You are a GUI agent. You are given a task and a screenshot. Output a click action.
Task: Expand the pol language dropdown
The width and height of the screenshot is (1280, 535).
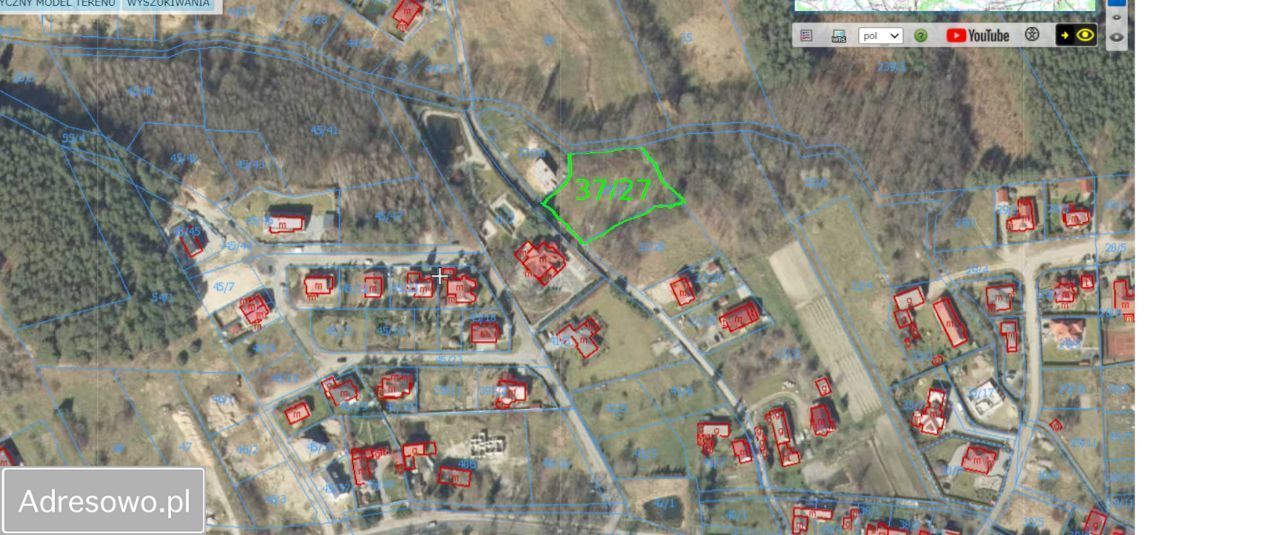pos(881,35)
